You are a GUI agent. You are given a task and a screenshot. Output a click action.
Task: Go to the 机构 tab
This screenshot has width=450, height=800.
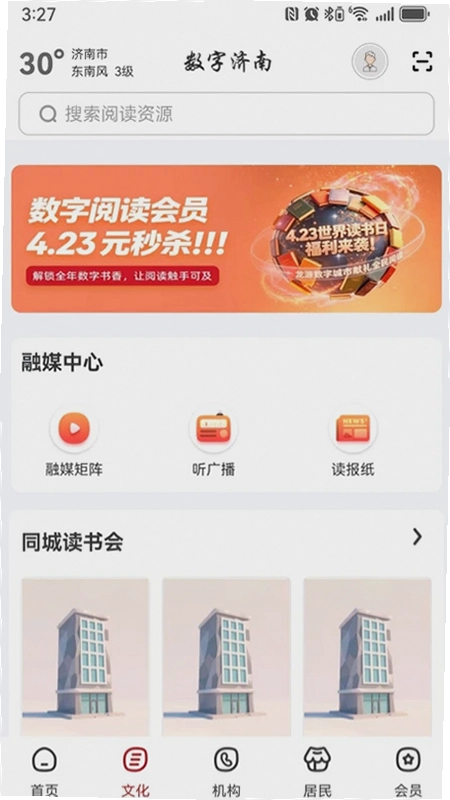226,771
